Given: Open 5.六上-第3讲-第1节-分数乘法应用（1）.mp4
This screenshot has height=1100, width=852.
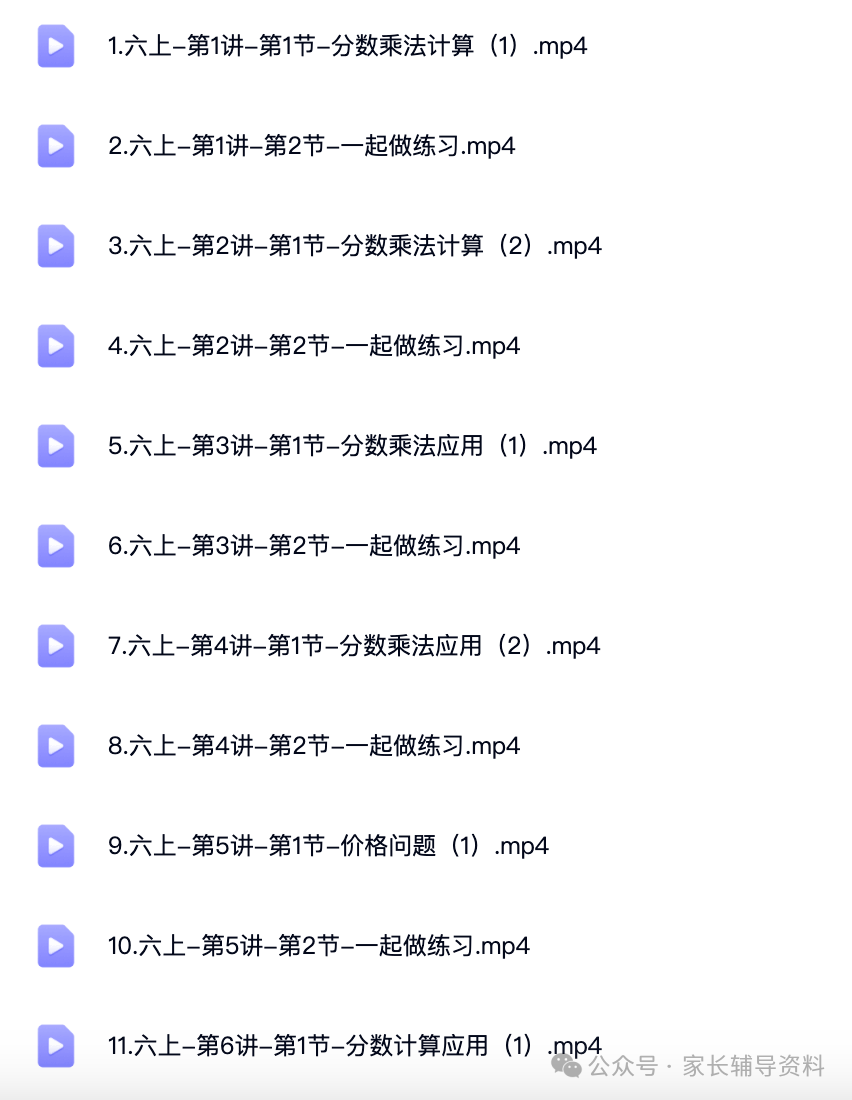Looking at the screenshot, I should point(352,446).
